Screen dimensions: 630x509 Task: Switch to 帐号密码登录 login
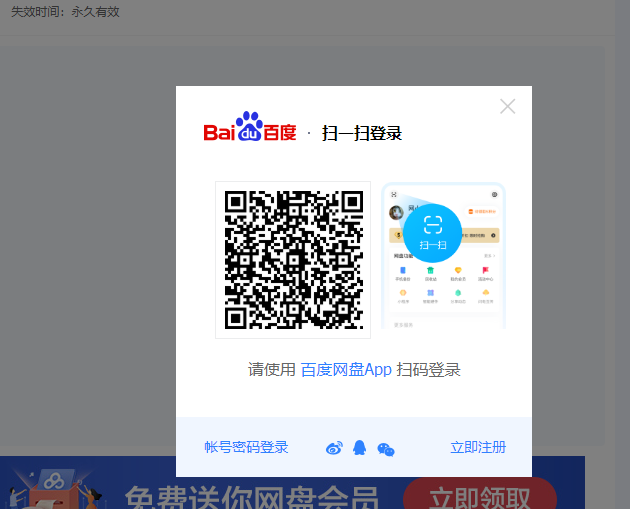tap(246, 447)
